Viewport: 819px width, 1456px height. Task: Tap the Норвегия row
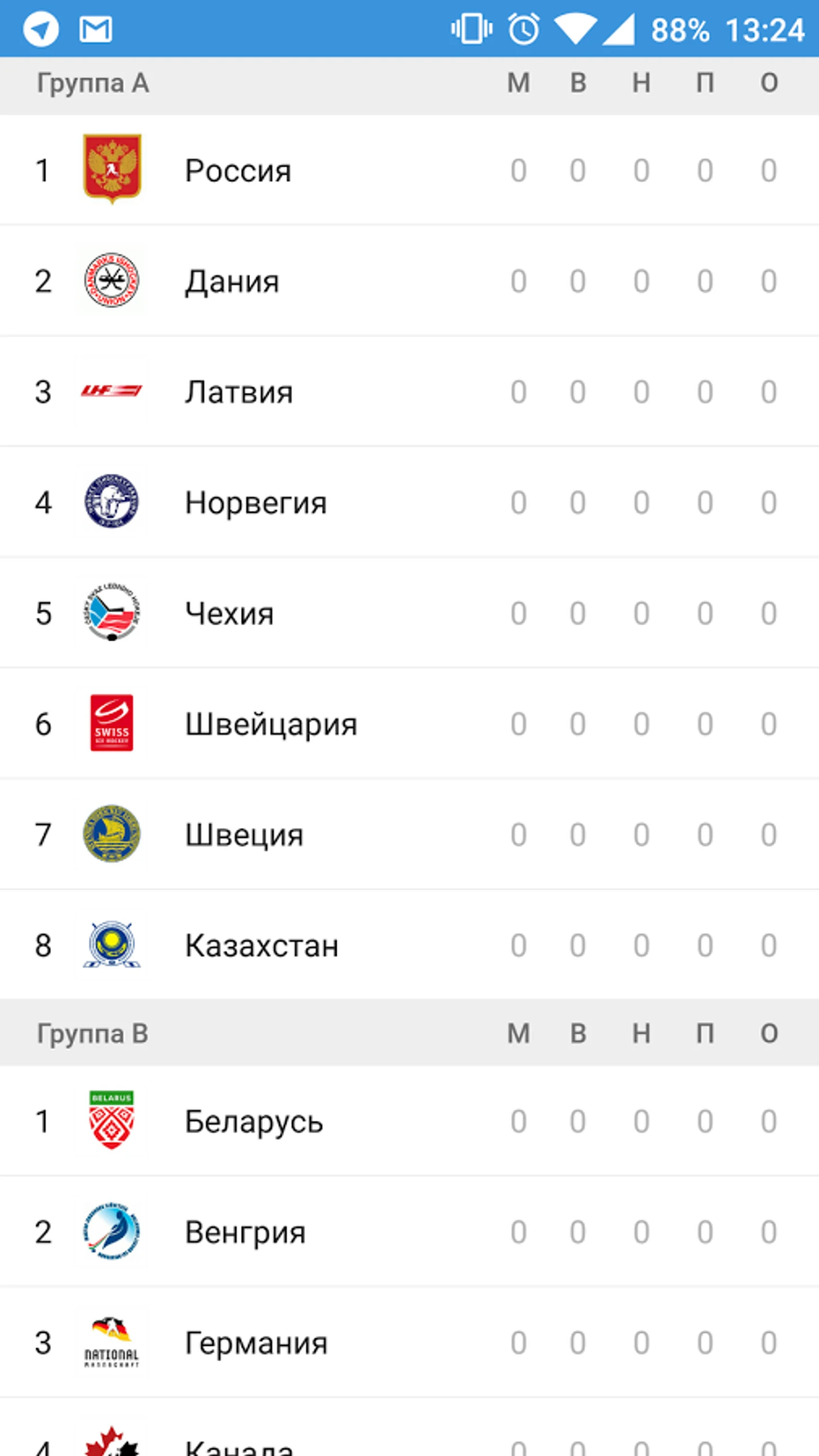256,502
